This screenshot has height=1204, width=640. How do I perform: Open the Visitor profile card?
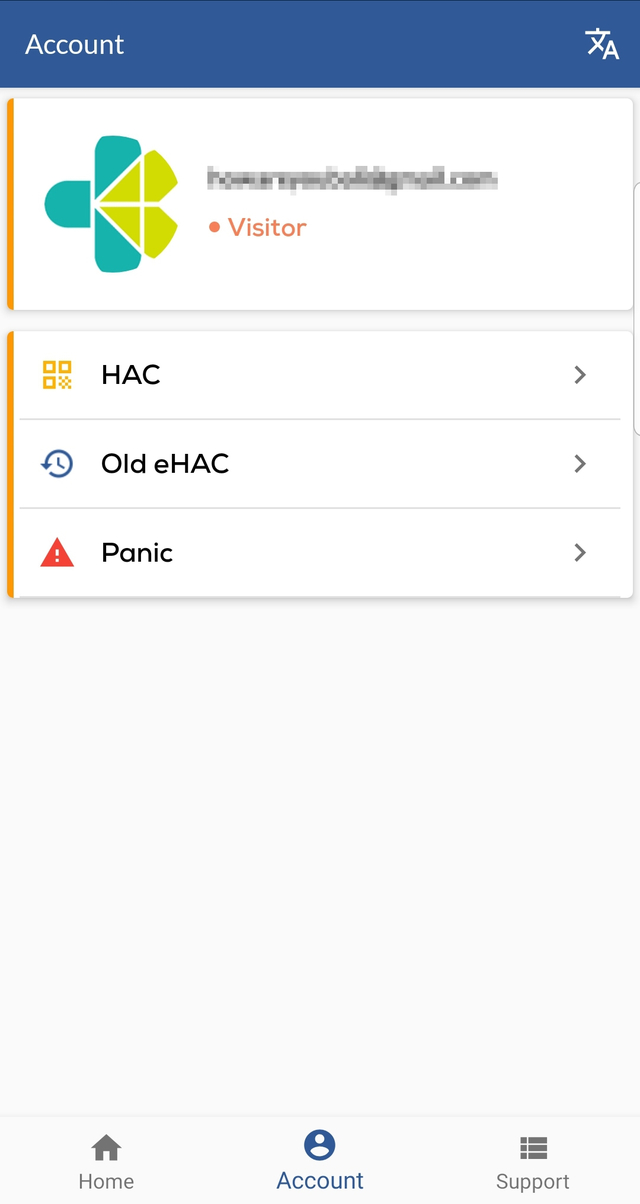click(320, 204)
